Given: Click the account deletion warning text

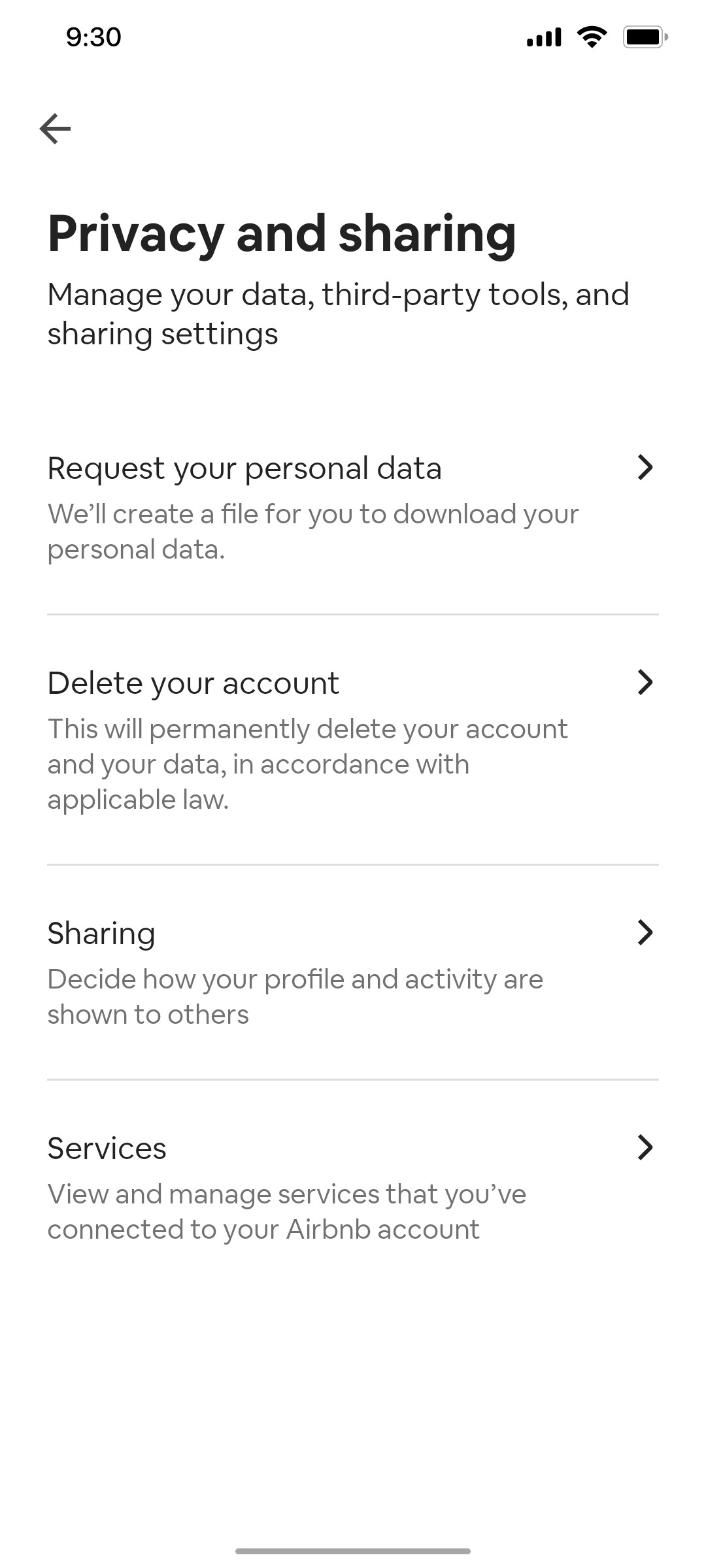Looking at the screenshot, I should [307, 763].
